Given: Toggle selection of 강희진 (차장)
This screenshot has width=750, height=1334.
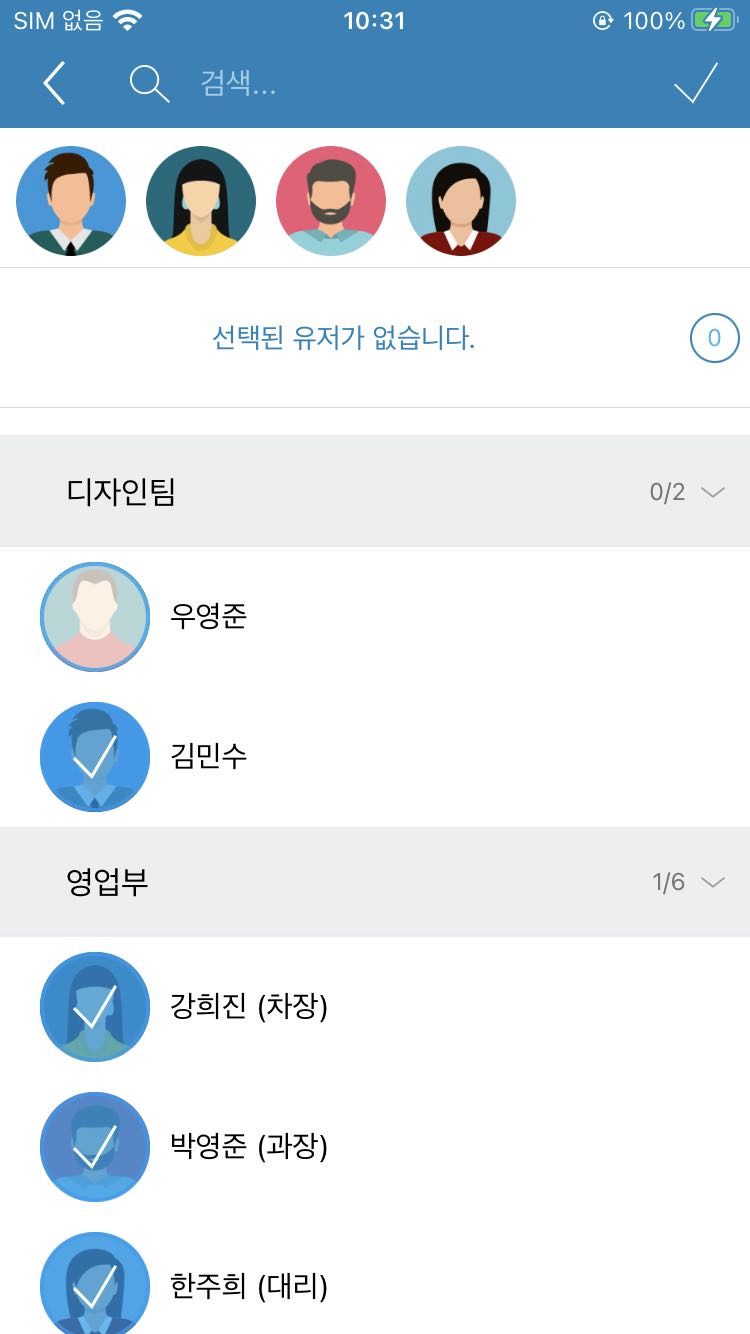Looking at the screenshot, I should (375, 1007).
